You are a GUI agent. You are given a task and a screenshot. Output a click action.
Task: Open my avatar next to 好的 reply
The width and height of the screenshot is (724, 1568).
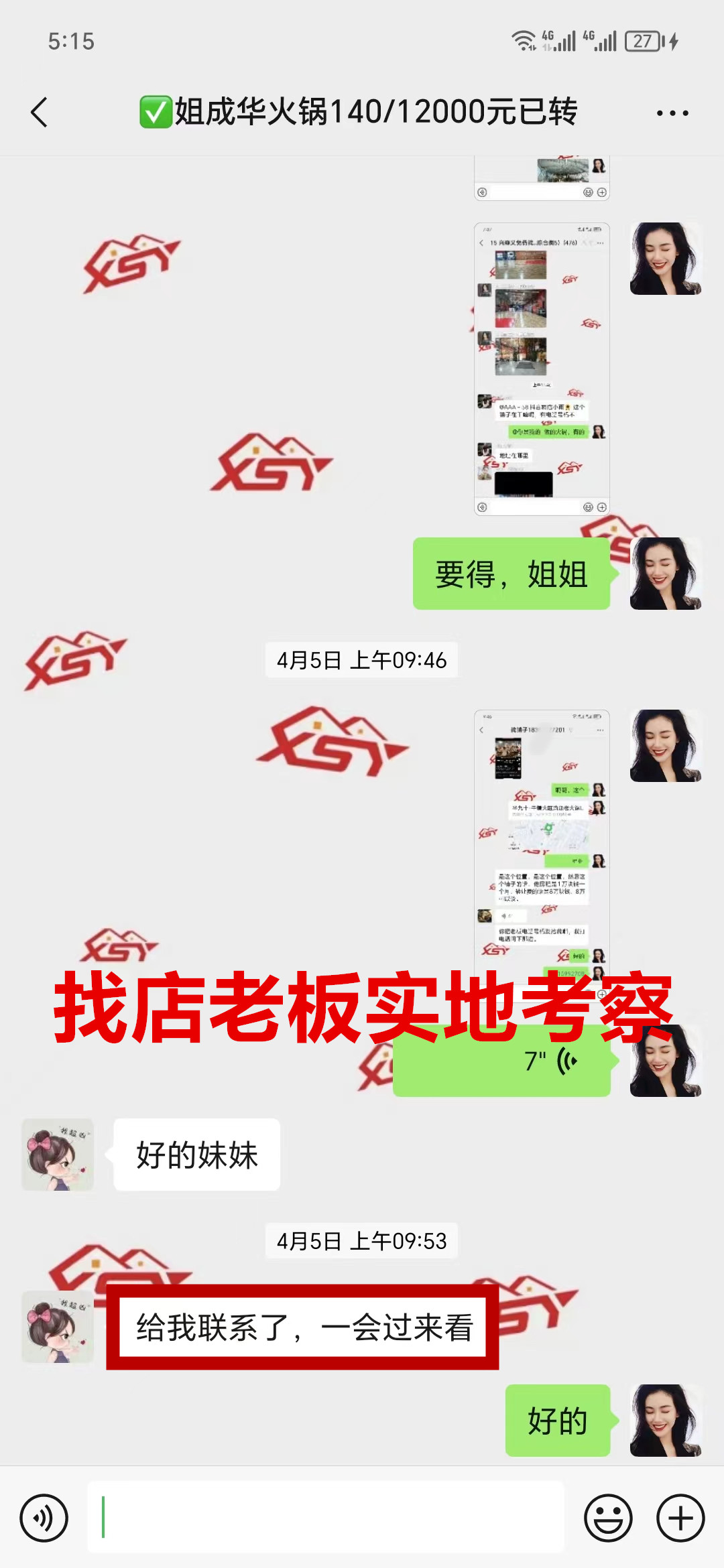click(x=665, y=1420)
